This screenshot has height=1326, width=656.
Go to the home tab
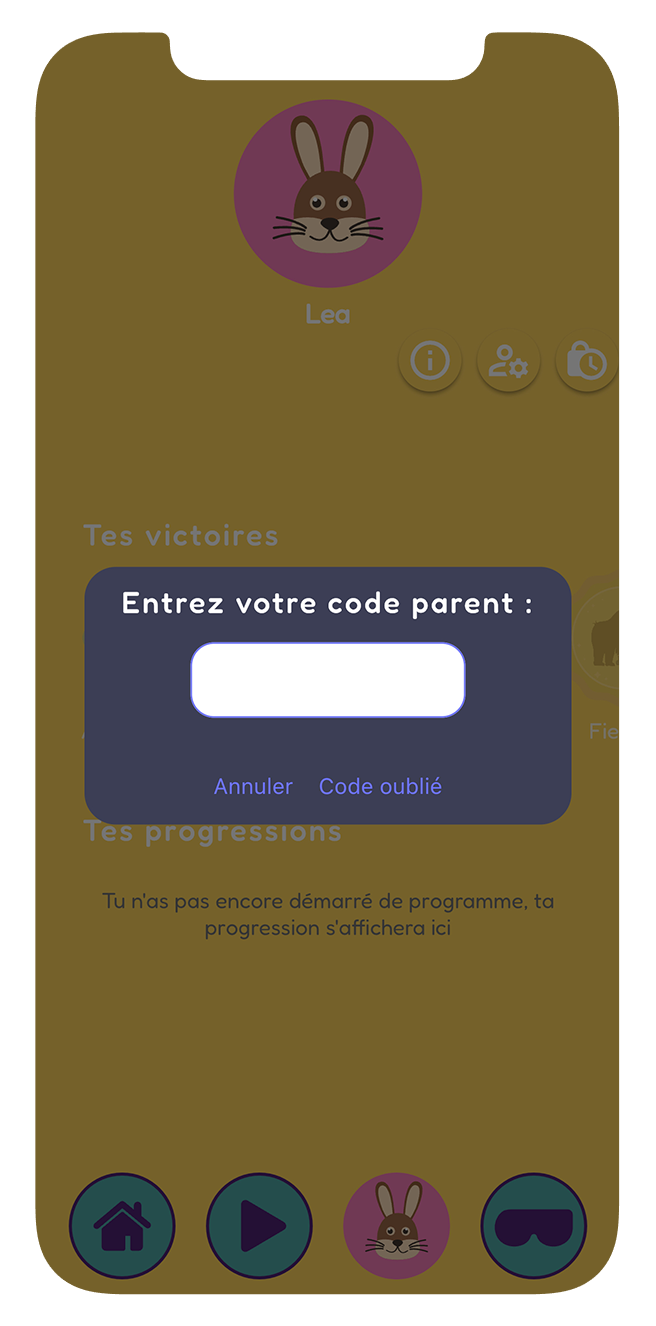[122, 1225]
